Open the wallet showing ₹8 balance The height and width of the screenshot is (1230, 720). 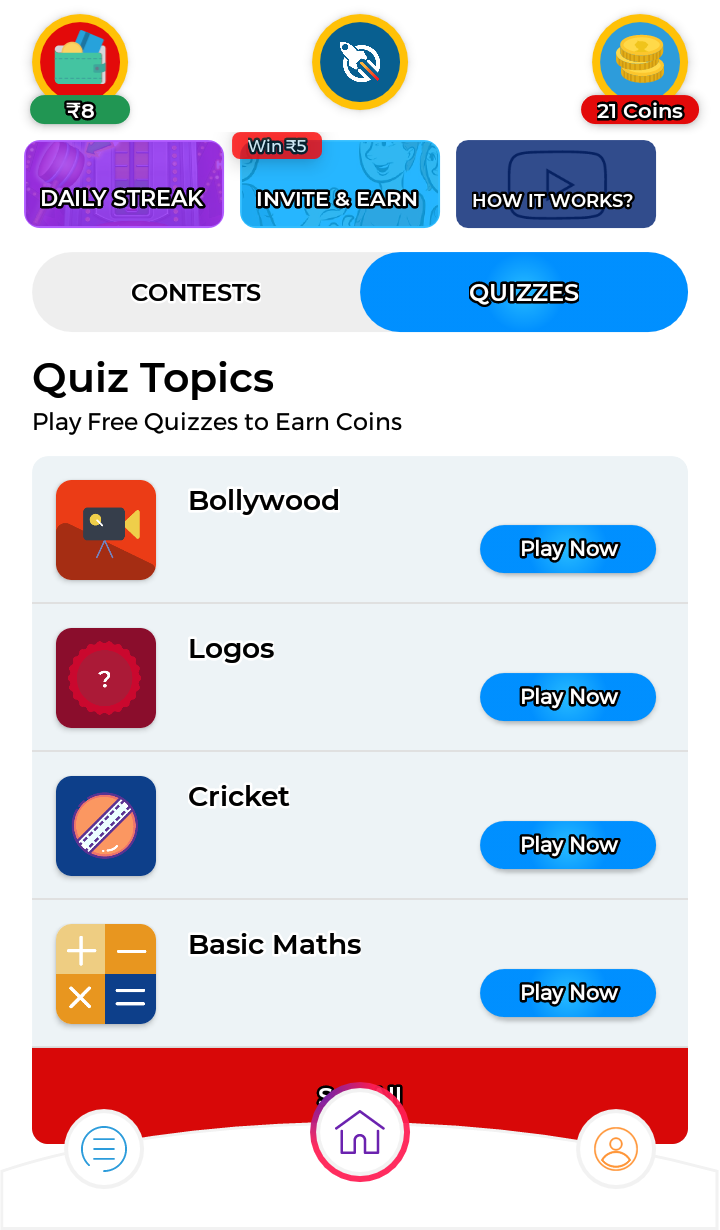tap(80, 62)
